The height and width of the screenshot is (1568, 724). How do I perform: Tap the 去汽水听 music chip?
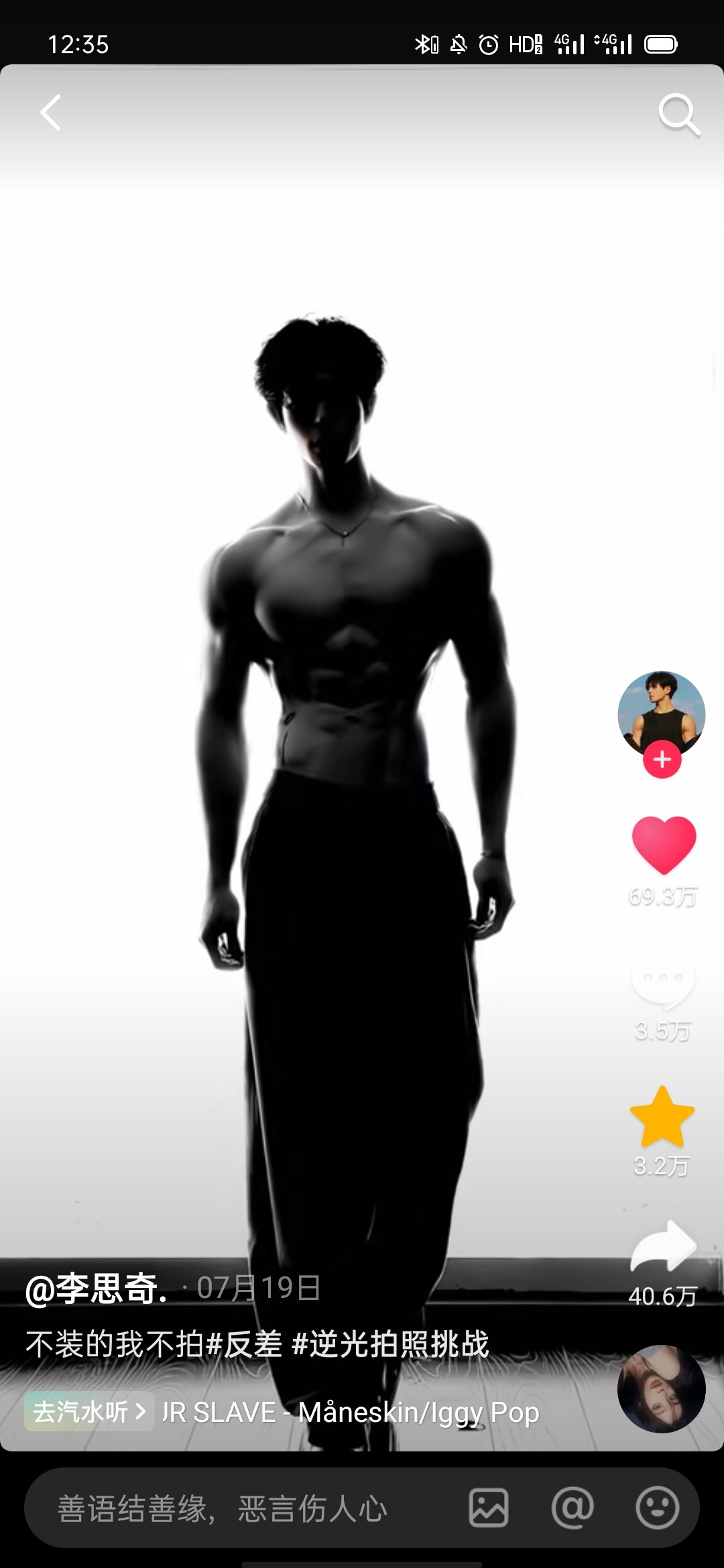[88, 1412]
